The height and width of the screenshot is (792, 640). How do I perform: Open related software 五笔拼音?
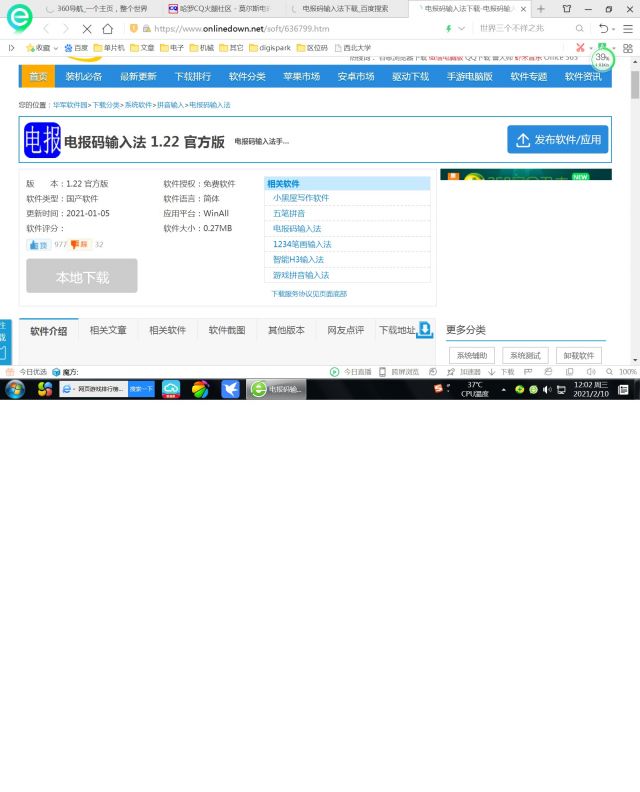coord(289,213)
